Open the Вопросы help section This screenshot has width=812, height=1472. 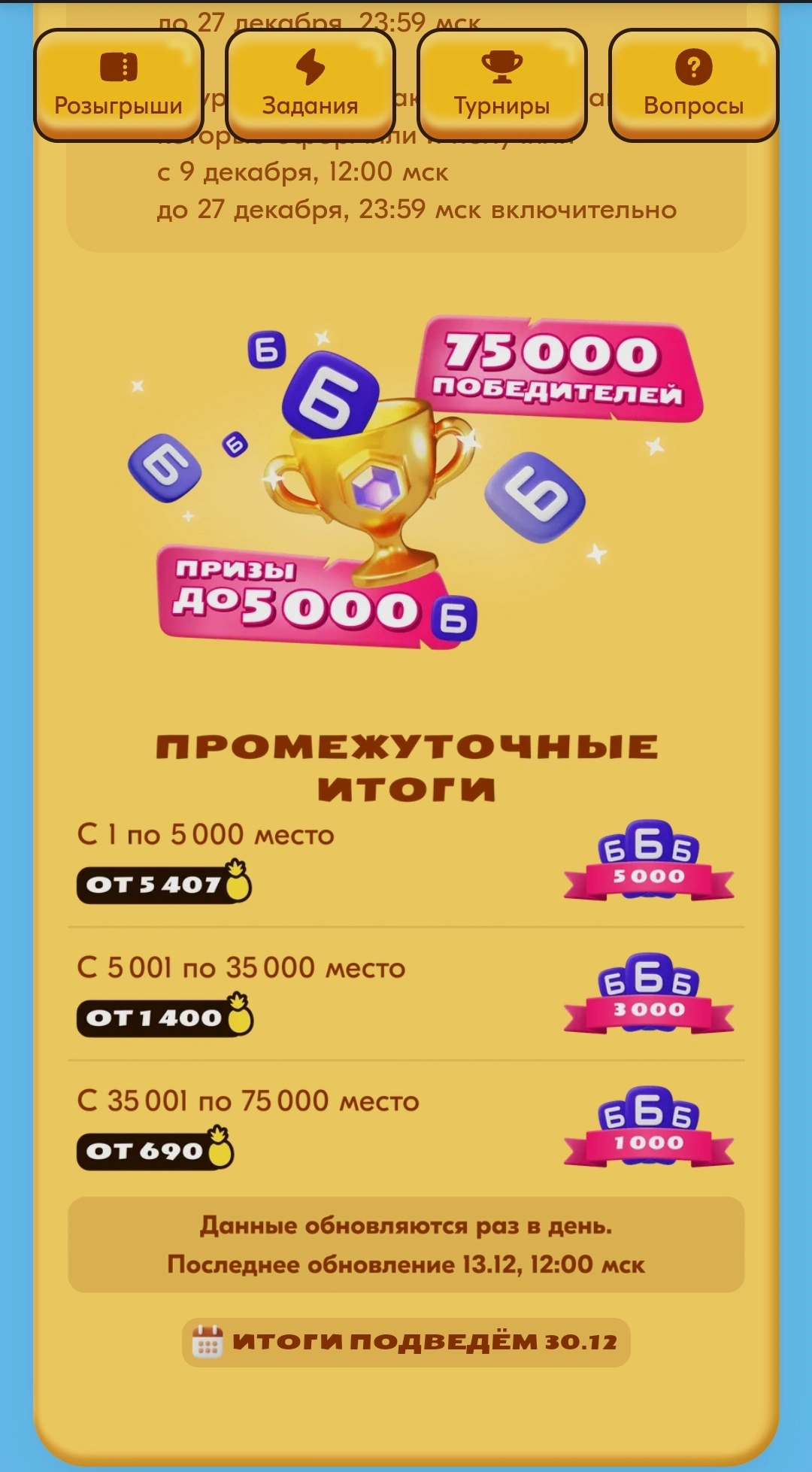tap(693, 85)
